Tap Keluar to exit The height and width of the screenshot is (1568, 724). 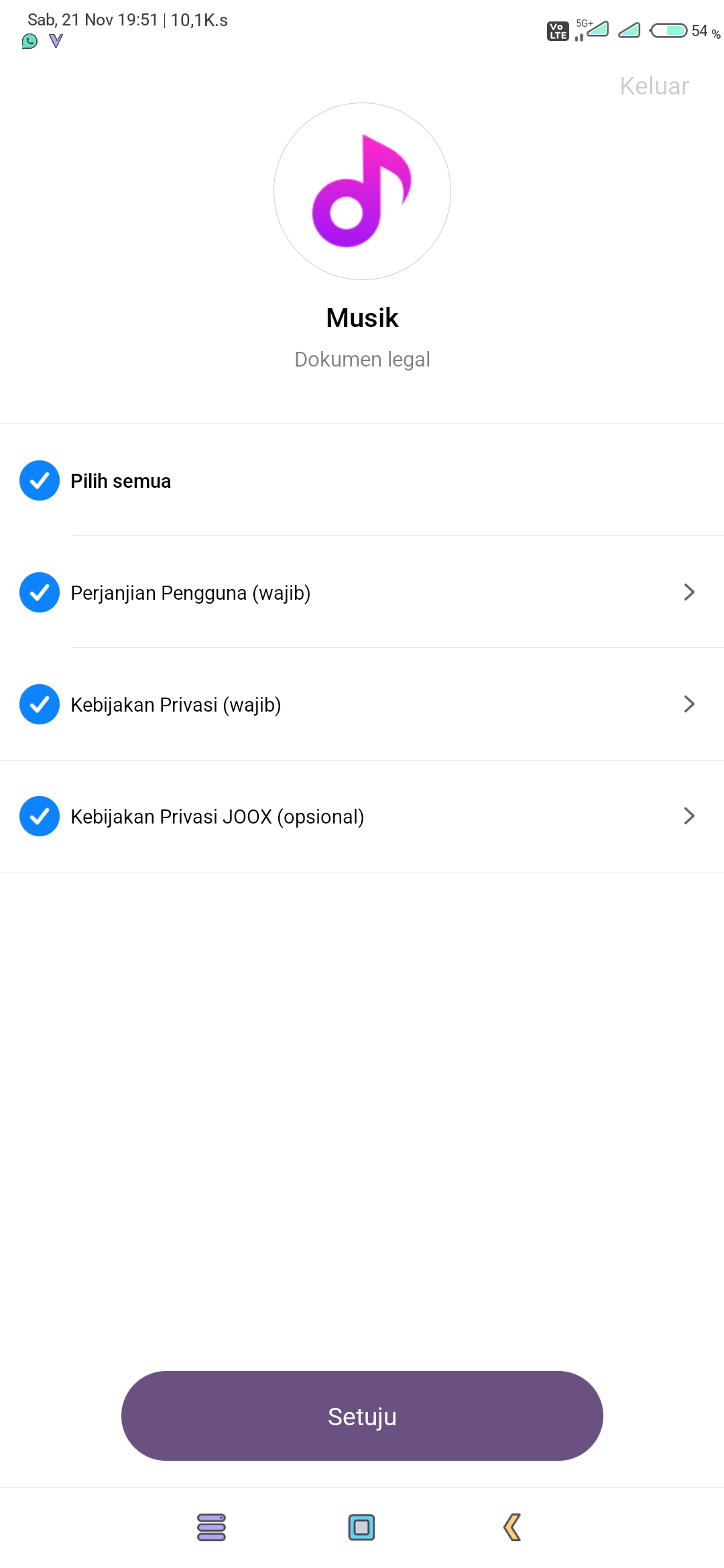coord(653,86)
